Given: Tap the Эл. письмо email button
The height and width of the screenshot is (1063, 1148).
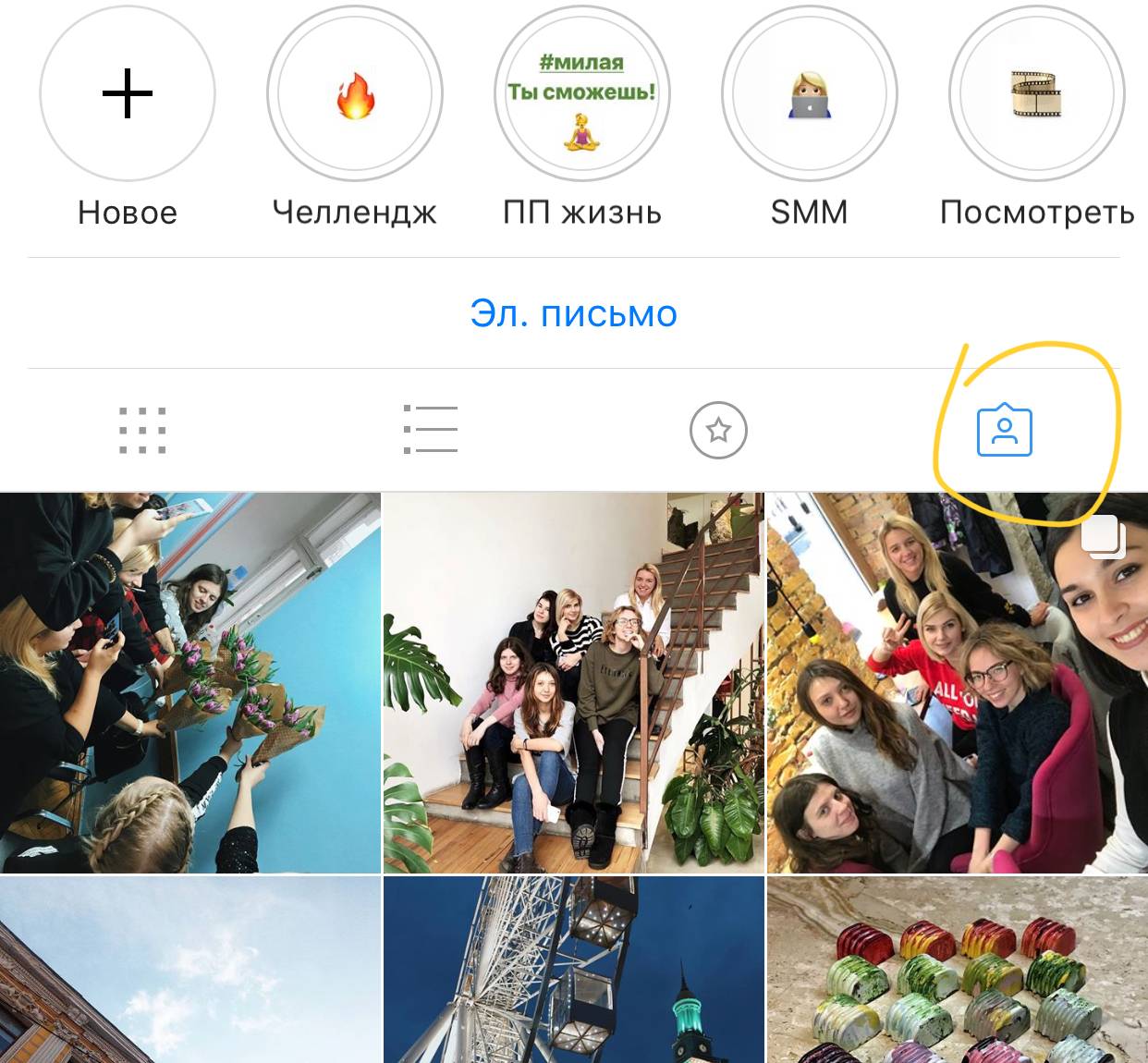Looking at the screenshot, I should point(573,313).
